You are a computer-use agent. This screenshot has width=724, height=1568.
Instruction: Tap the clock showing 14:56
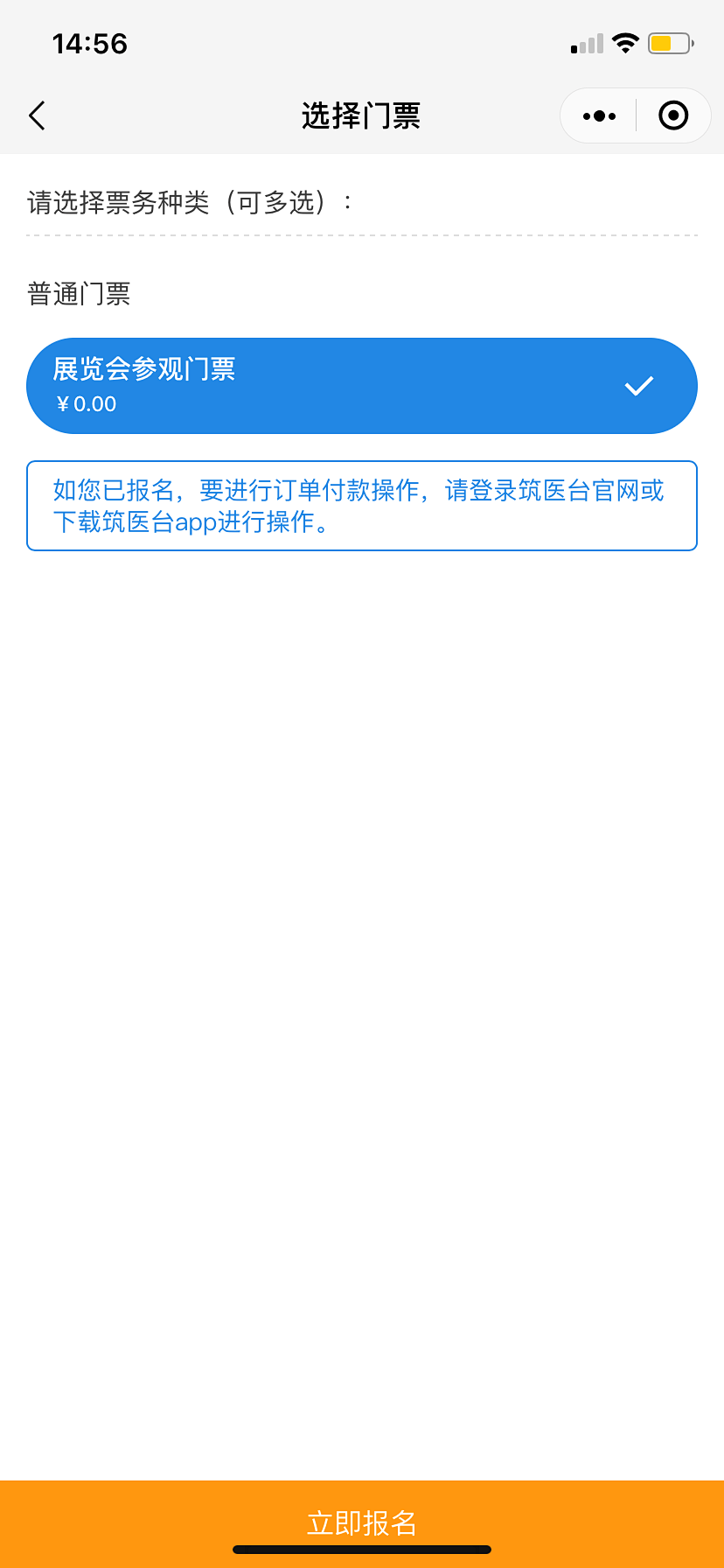90,42
